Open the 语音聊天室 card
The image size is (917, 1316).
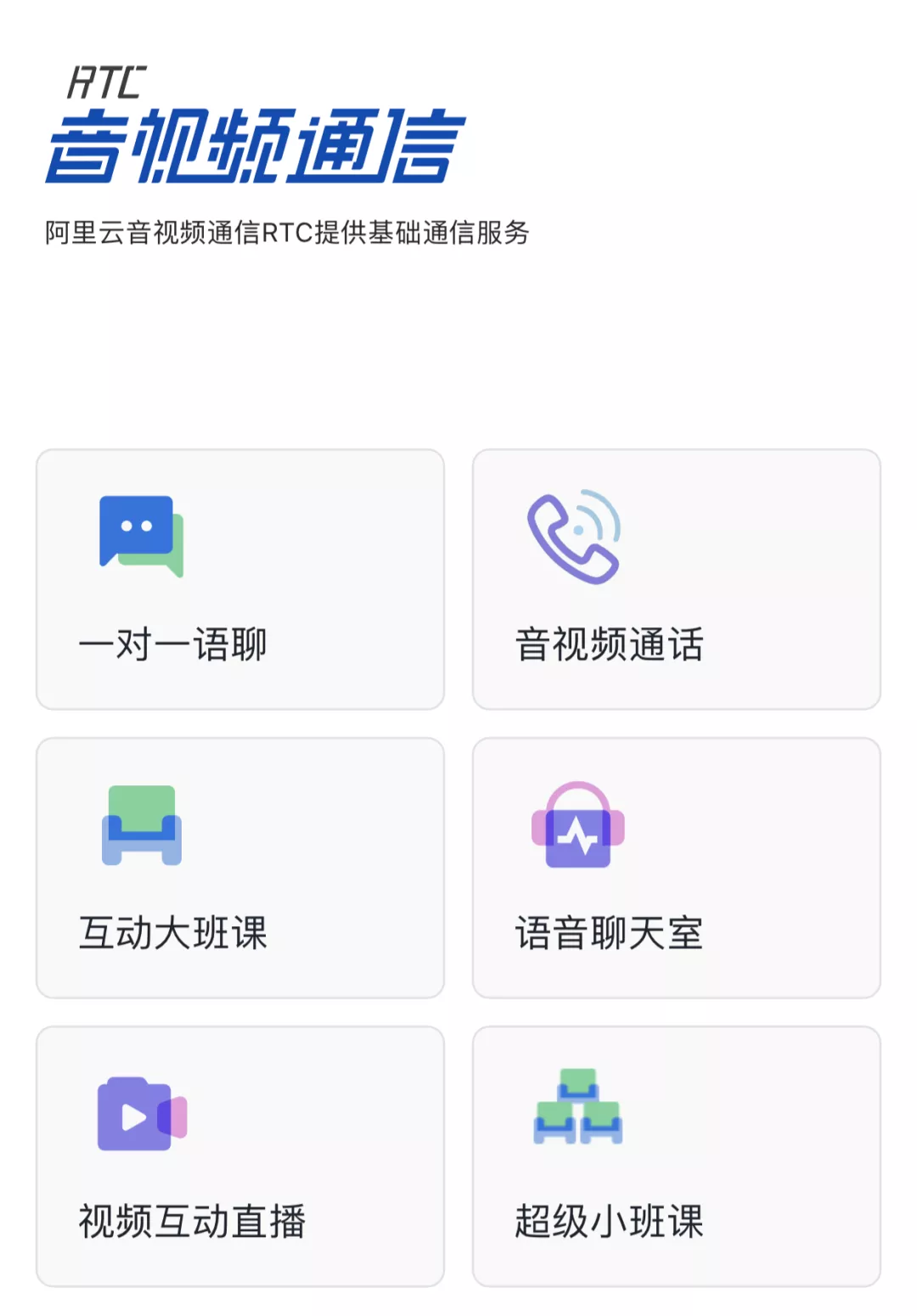click(676, 868)
